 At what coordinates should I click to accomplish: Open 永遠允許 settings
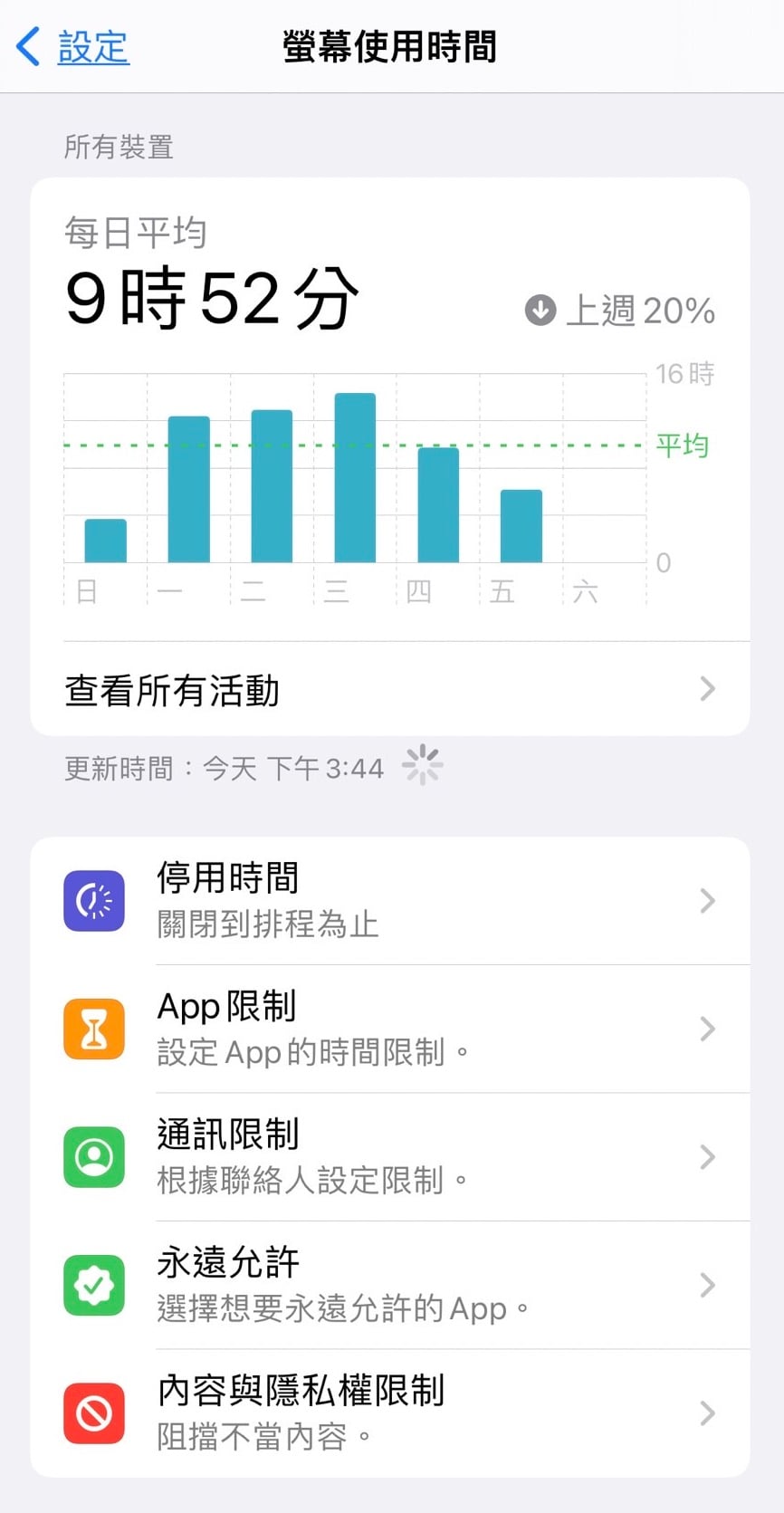tap(389, 1285)
